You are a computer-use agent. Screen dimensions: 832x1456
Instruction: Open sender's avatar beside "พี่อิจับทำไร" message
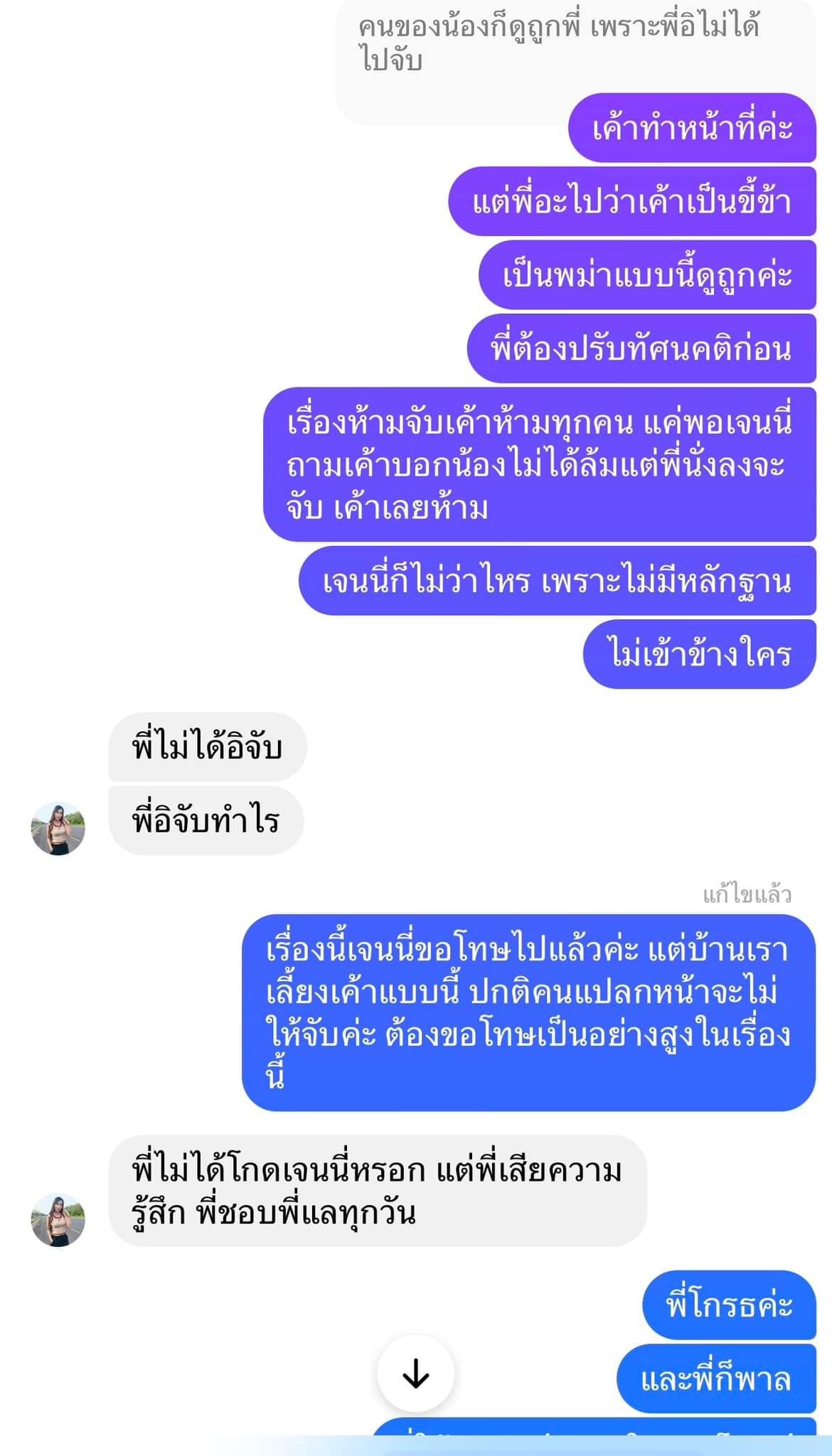coord(58,828)
